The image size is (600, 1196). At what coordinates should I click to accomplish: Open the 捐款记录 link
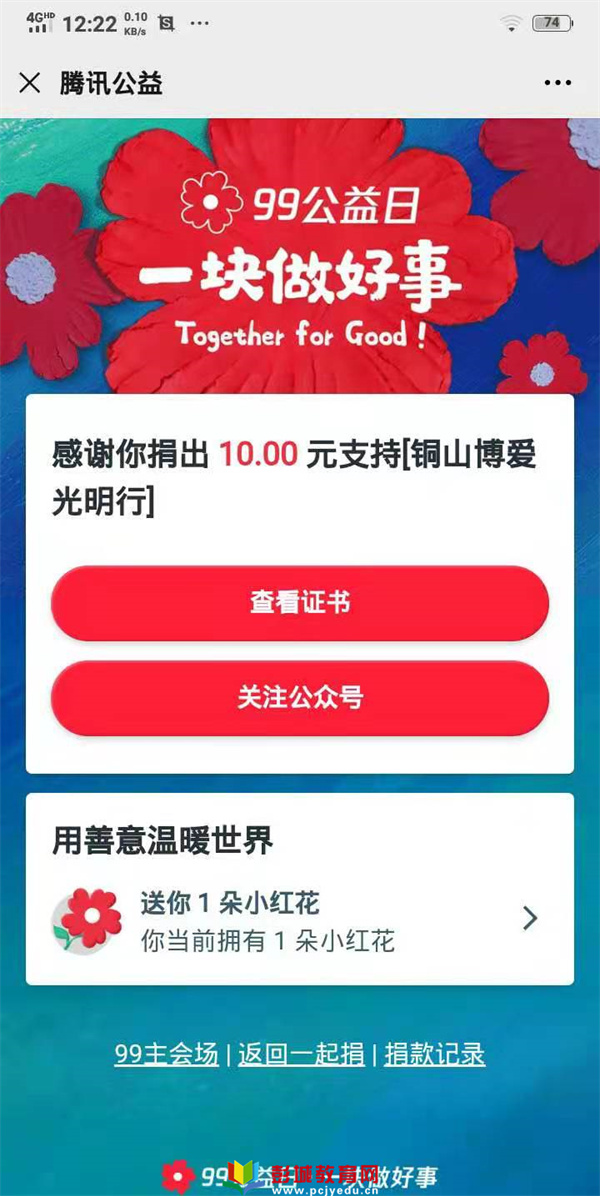(434, 1054)
